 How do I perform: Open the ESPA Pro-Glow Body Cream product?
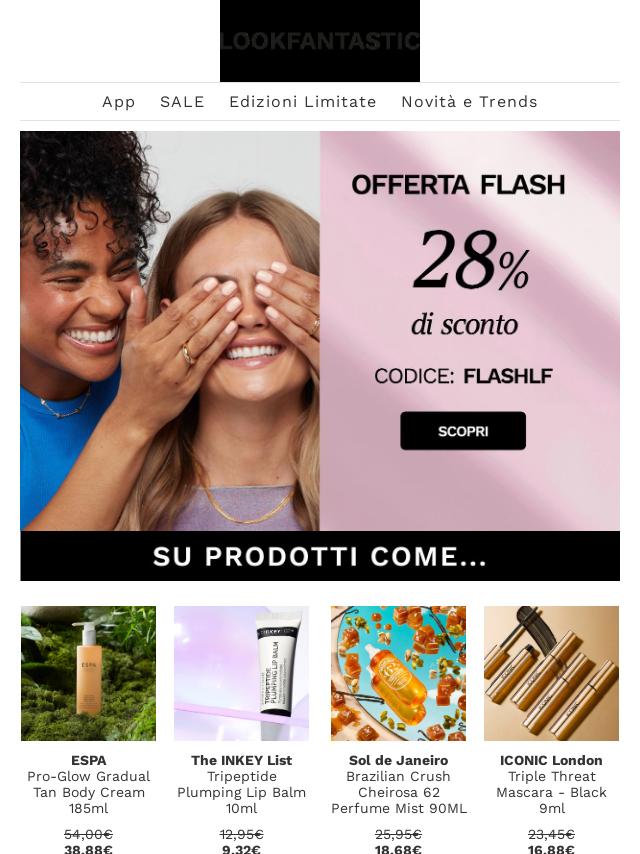tap(88, 673)
